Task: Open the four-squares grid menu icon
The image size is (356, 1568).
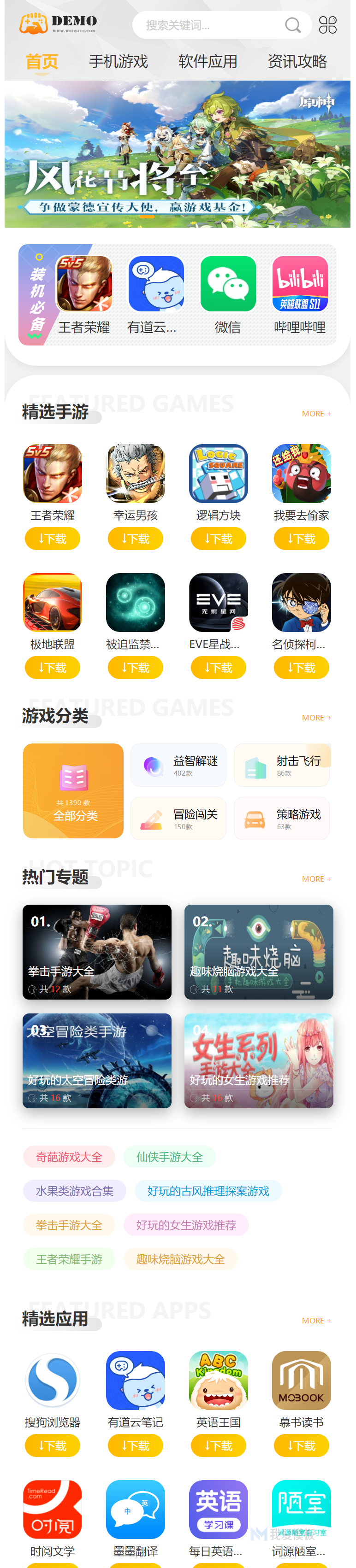Action: [327, 26]
